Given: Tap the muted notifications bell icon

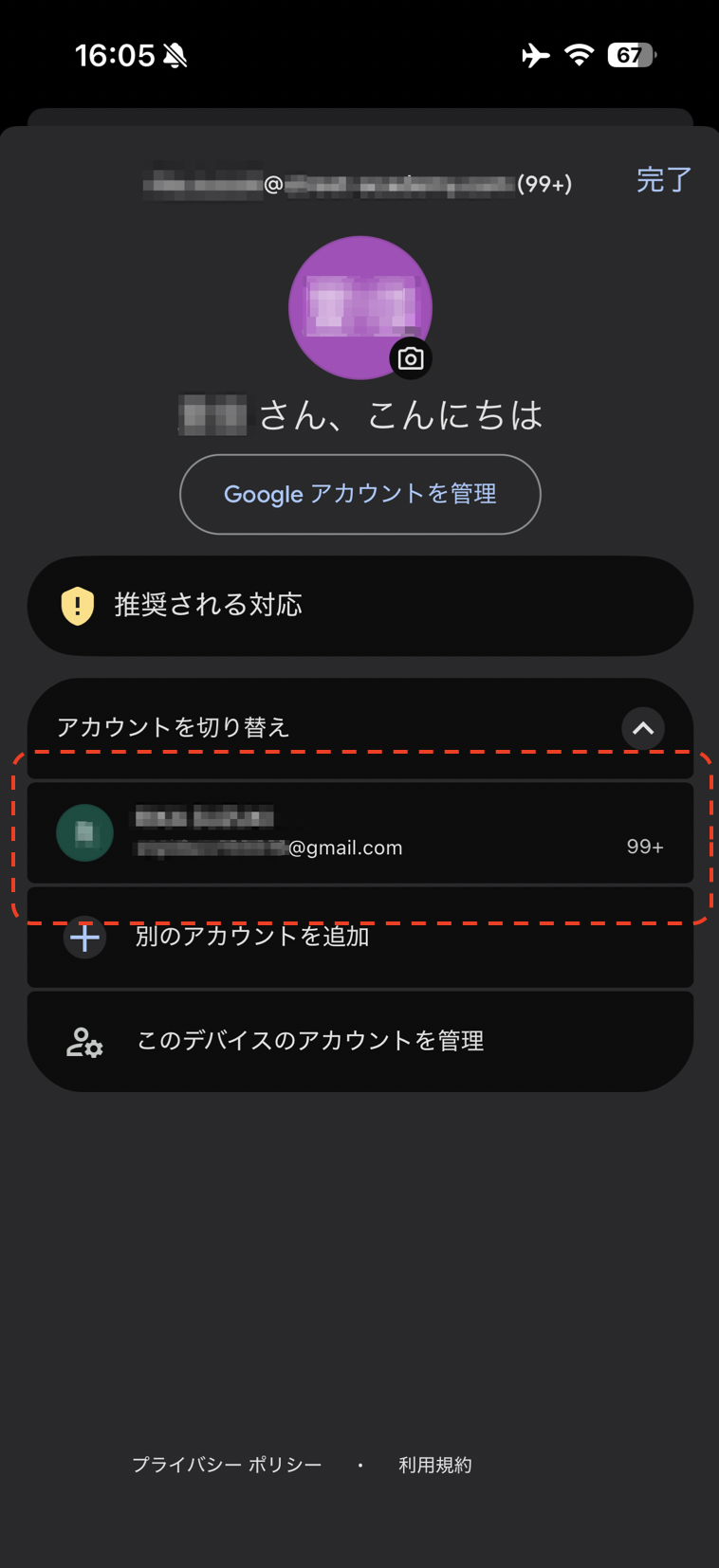Looking at the screenshot, I should click(x=176, y=54).
